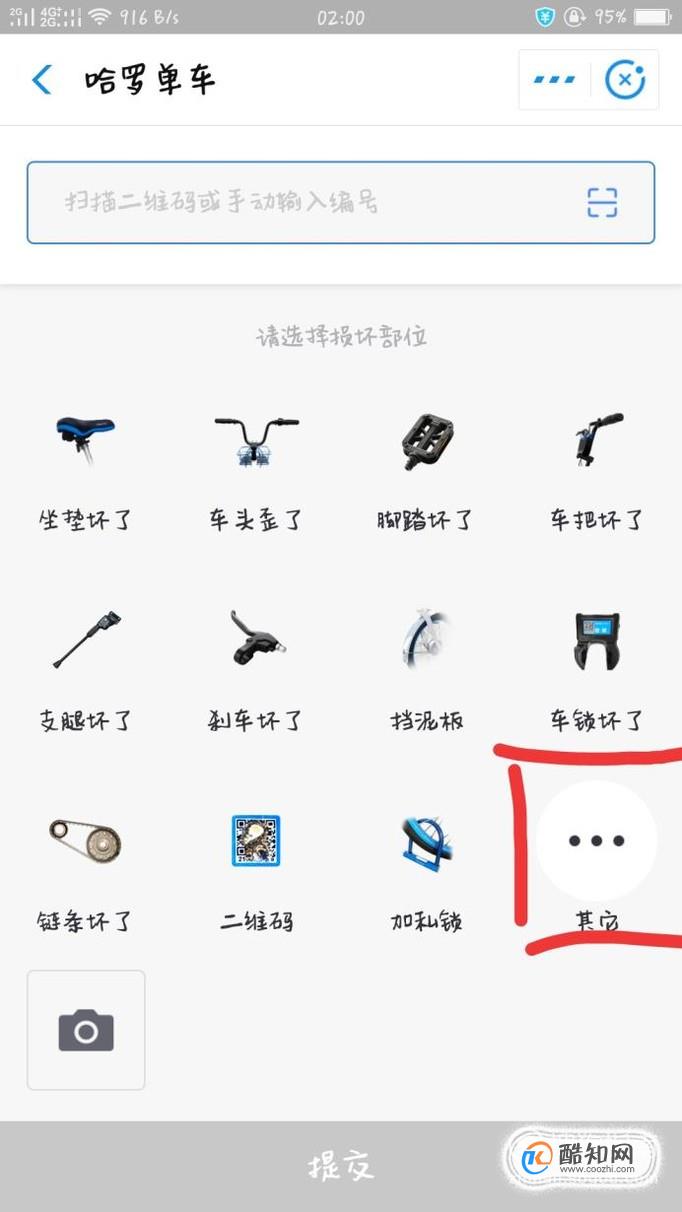Open the three-dot more menu
This screenshot has width=682, height=1212.
pyautogui.click(x=554, y=80)
